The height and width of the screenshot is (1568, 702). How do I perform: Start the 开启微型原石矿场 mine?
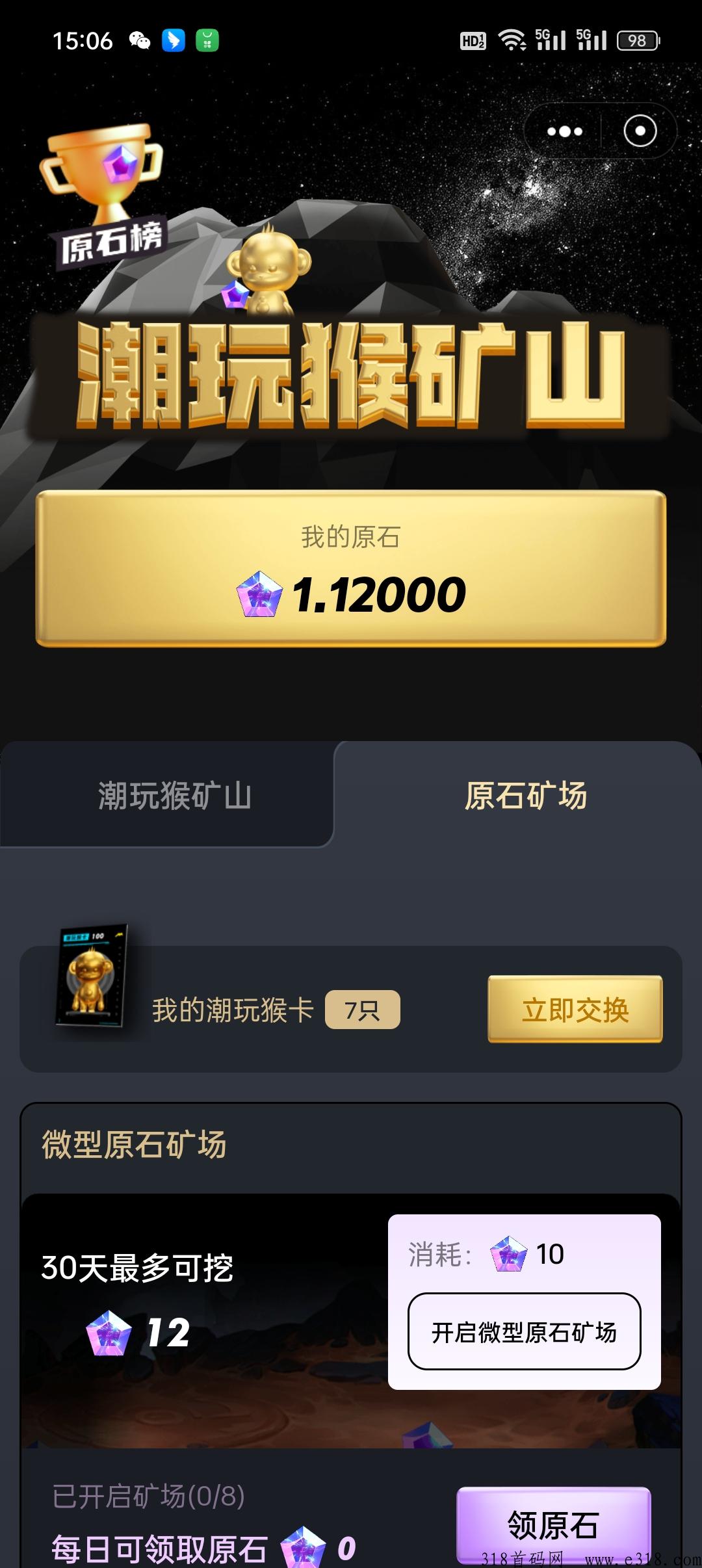524,1332
